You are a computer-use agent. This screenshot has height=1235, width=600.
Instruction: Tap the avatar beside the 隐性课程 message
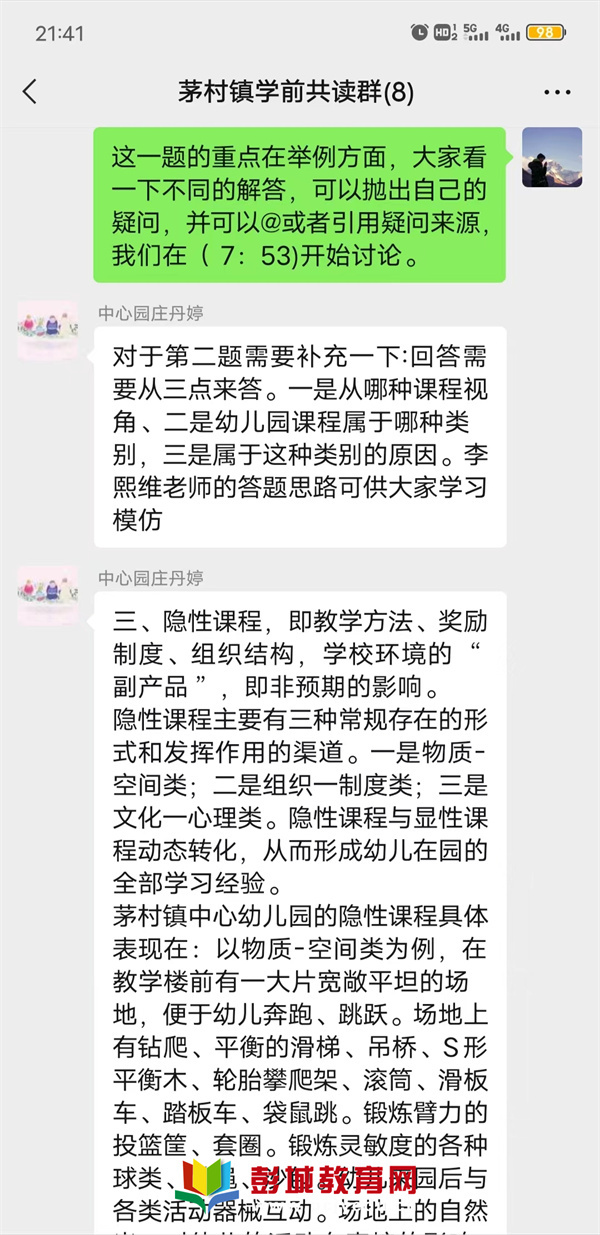coord(48,595)
